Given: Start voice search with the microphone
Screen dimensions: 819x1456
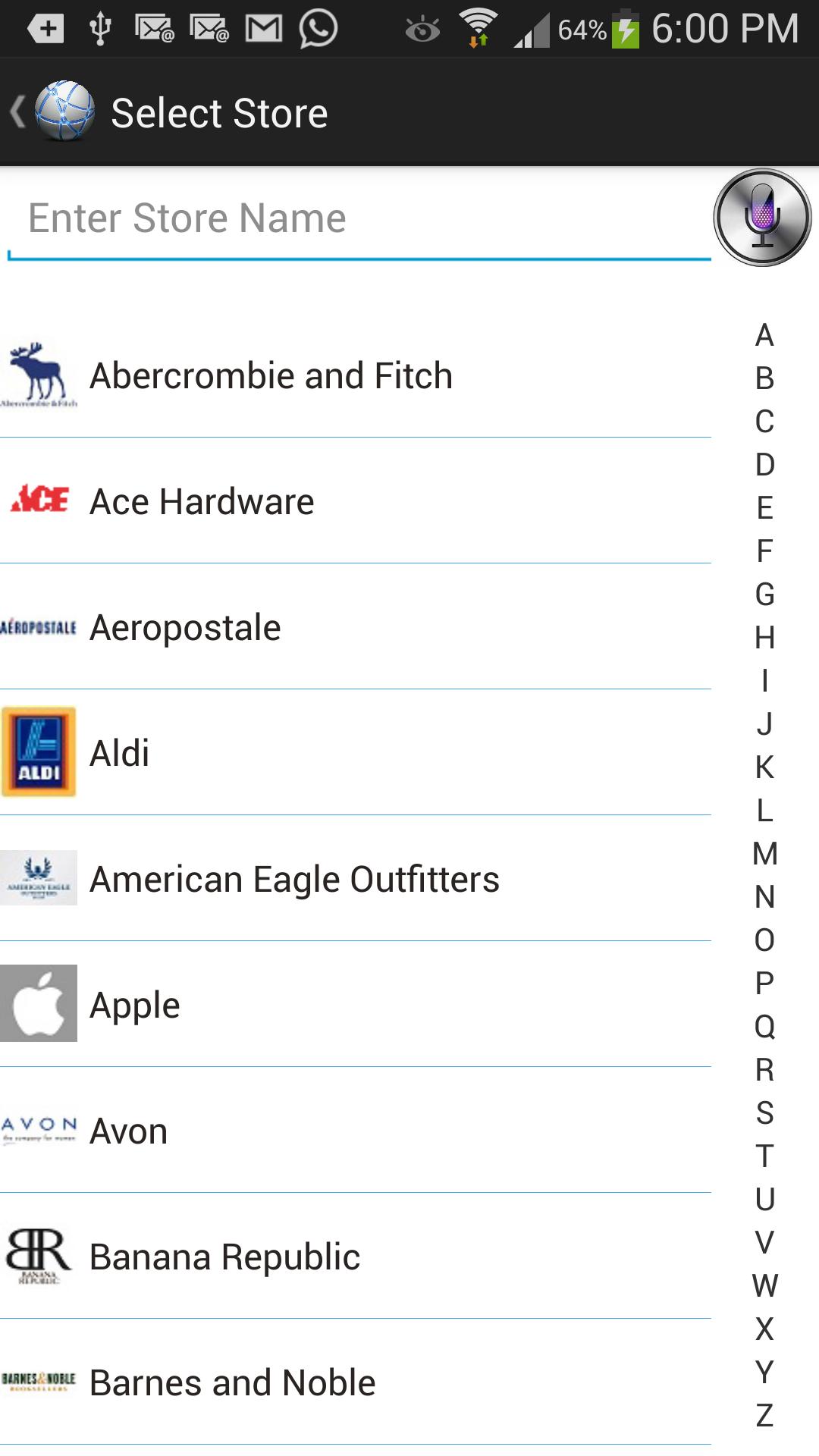Looking at the screenshot, I should pos(762,218).
